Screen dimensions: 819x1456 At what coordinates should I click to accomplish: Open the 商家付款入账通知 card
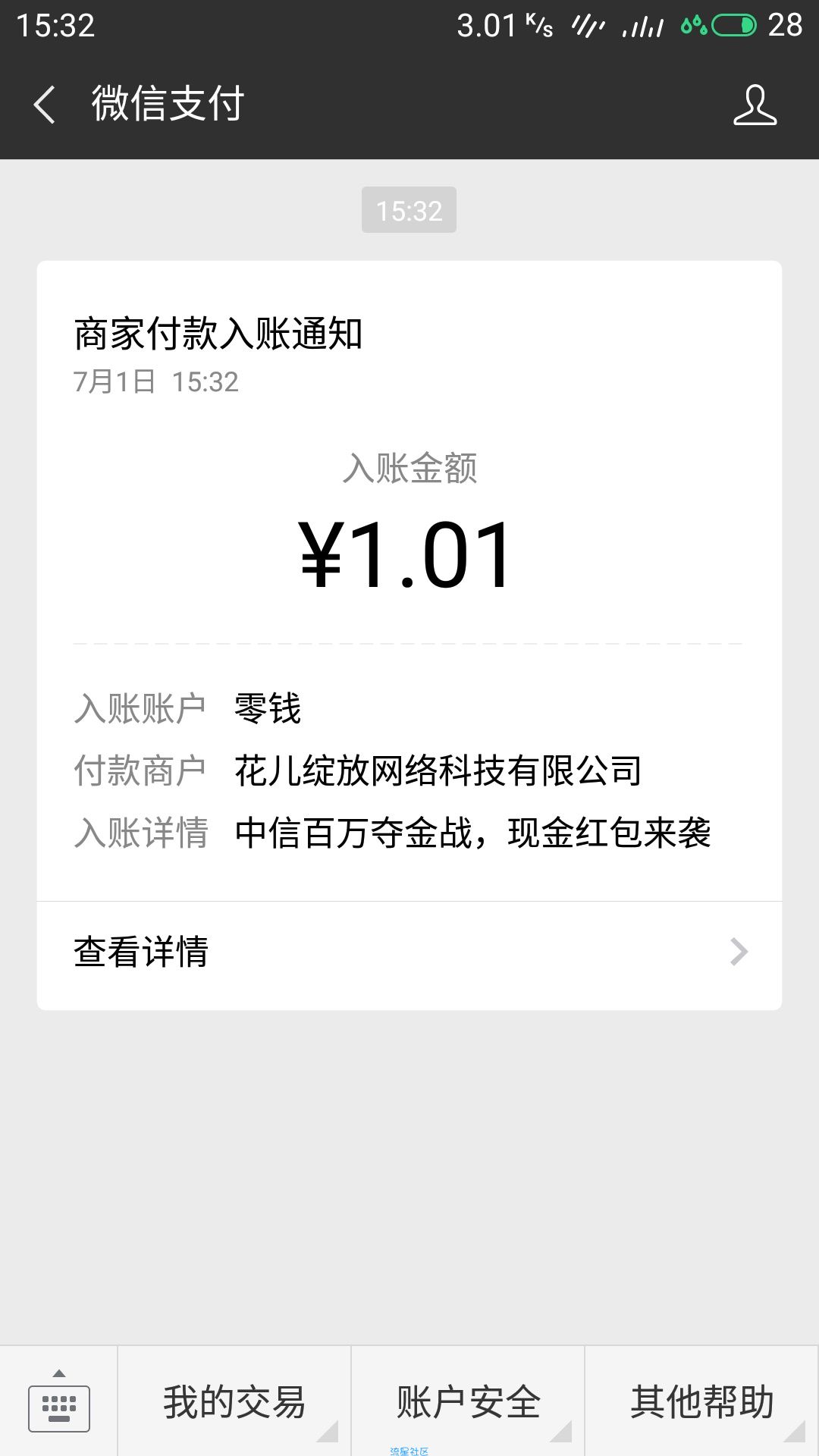click(x=409, y=635)
